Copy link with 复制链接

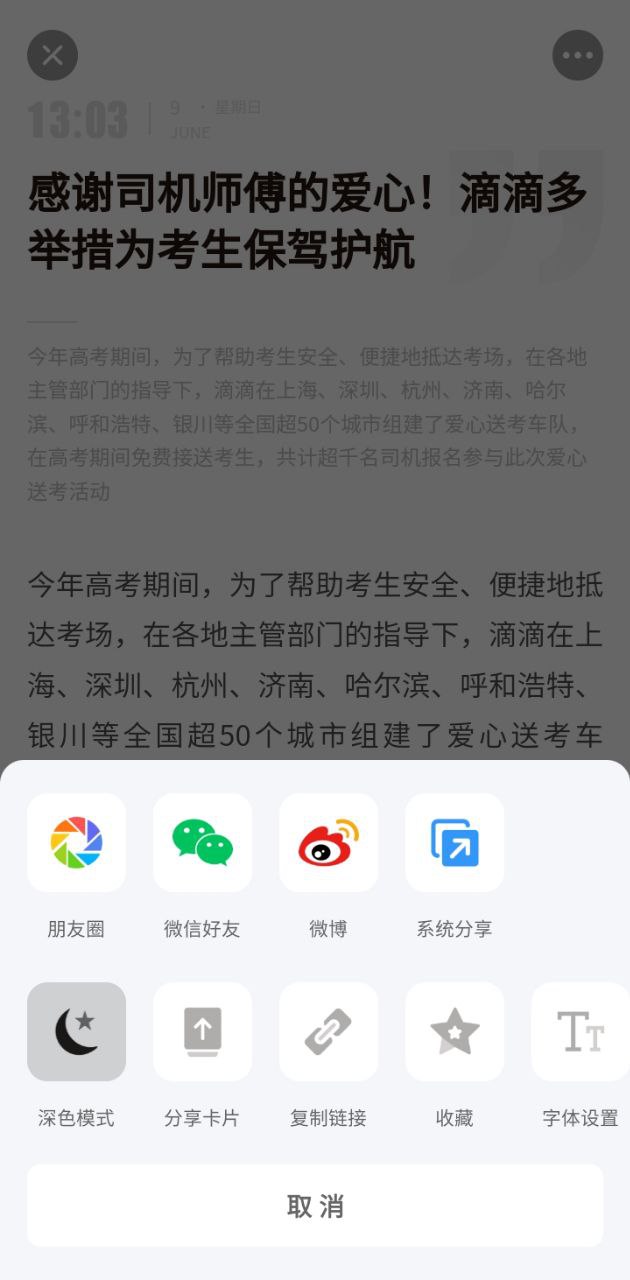328,1032
